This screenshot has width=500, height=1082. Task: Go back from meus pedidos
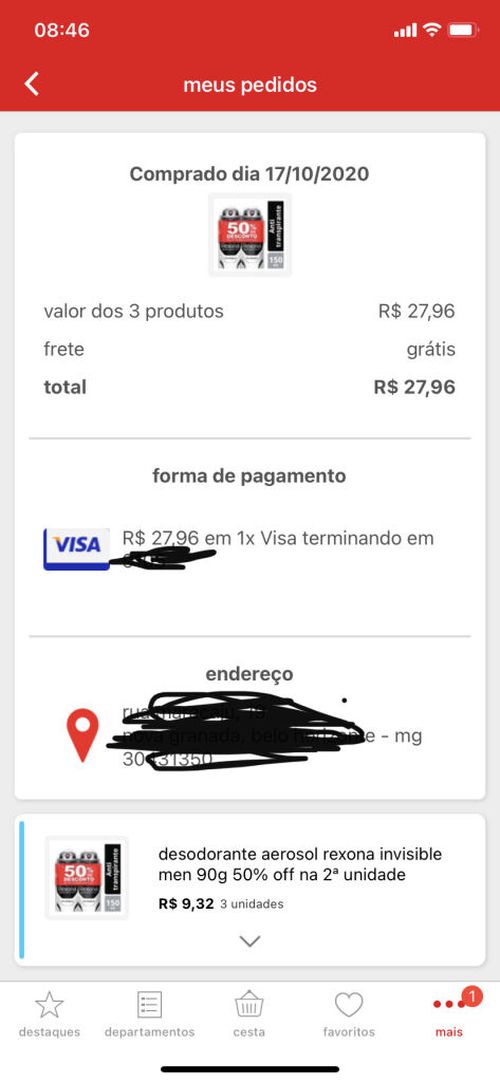point(32,84)
